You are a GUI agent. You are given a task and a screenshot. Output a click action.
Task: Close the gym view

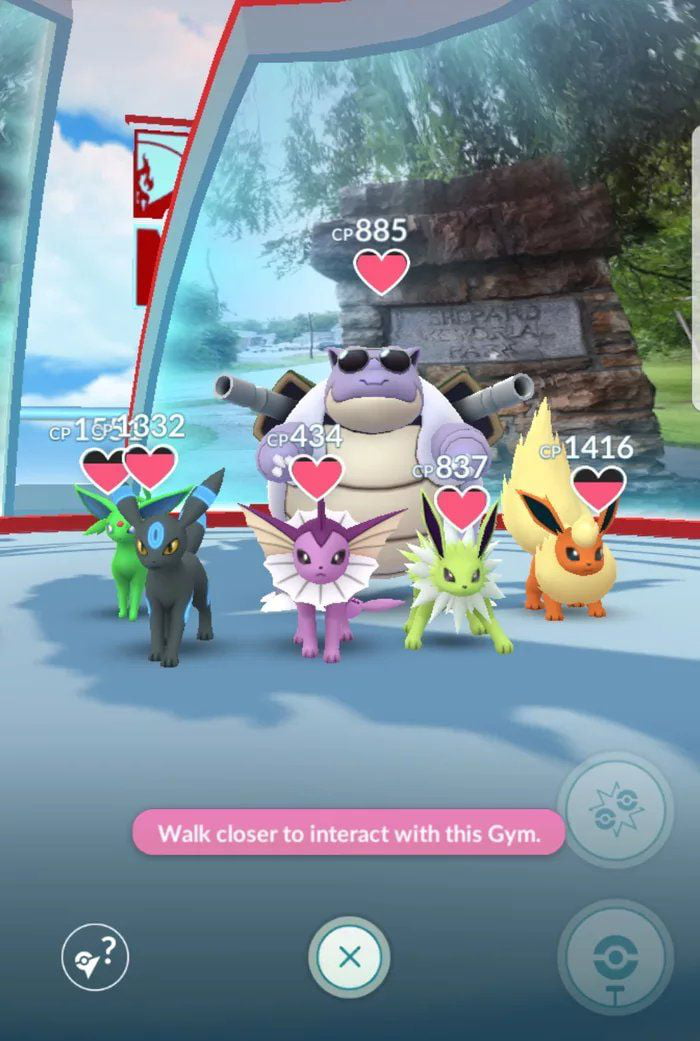pos(349,956)
